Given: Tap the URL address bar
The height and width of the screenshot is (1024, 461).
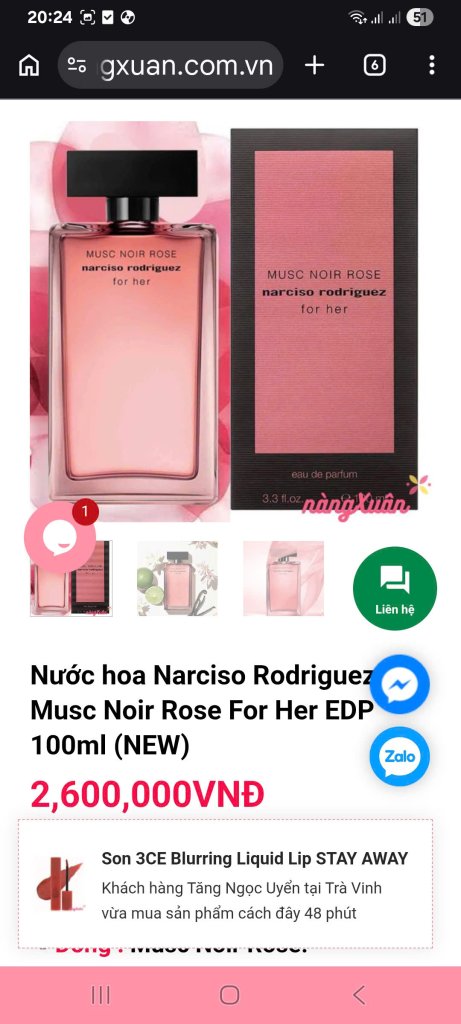Looking at the screenshot, I should (170, 65).
